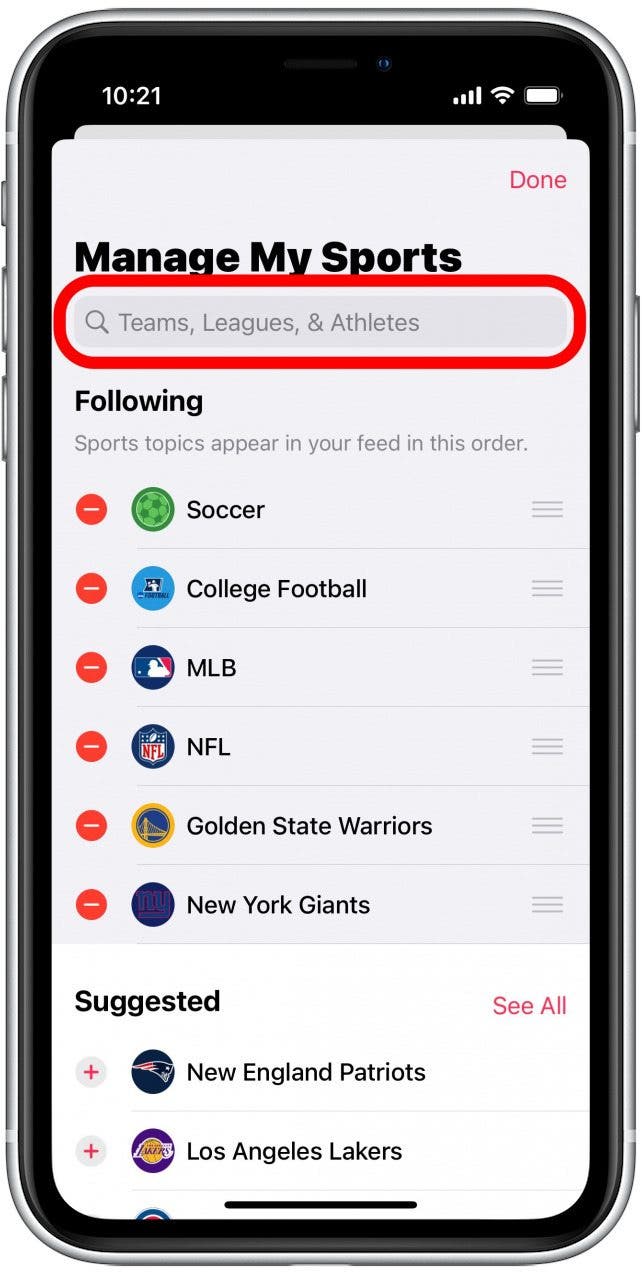Remove NFL from following list
The width and height of the screenshot is (642, 1274).
(x=91, y=747)
